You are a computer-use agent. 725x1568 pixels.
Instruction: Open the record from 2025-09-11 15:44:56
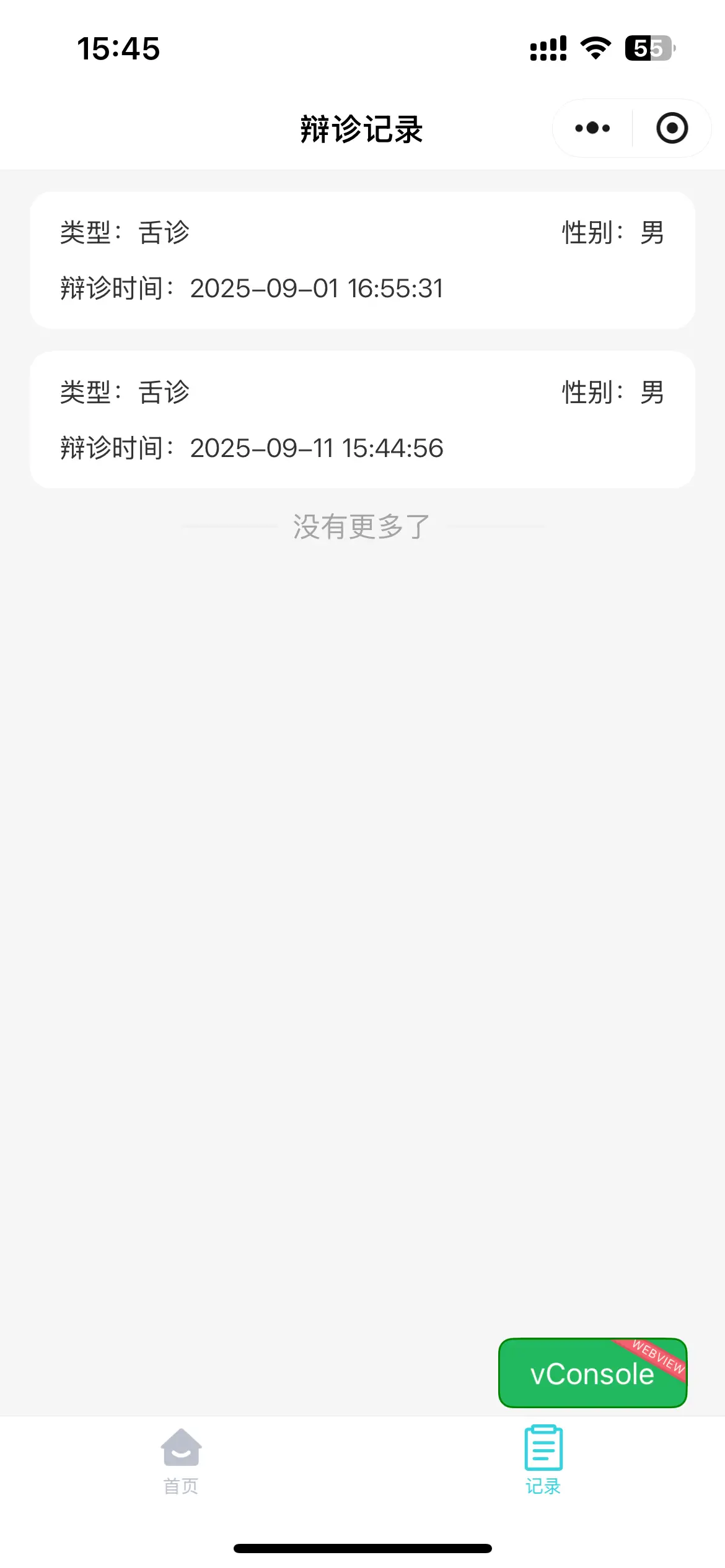coord(362,420)
